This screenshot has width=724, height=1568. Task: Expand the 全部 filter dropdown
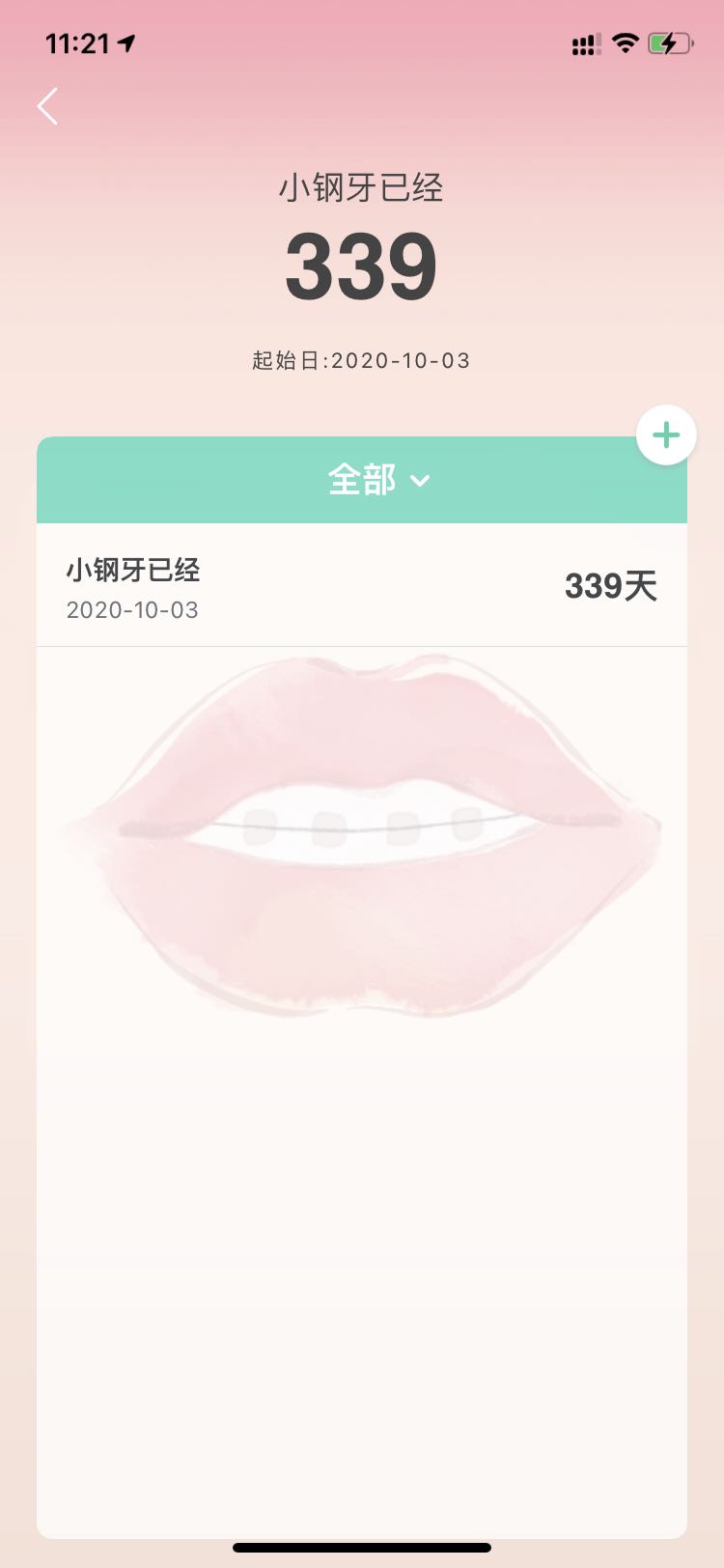(378, 480)
